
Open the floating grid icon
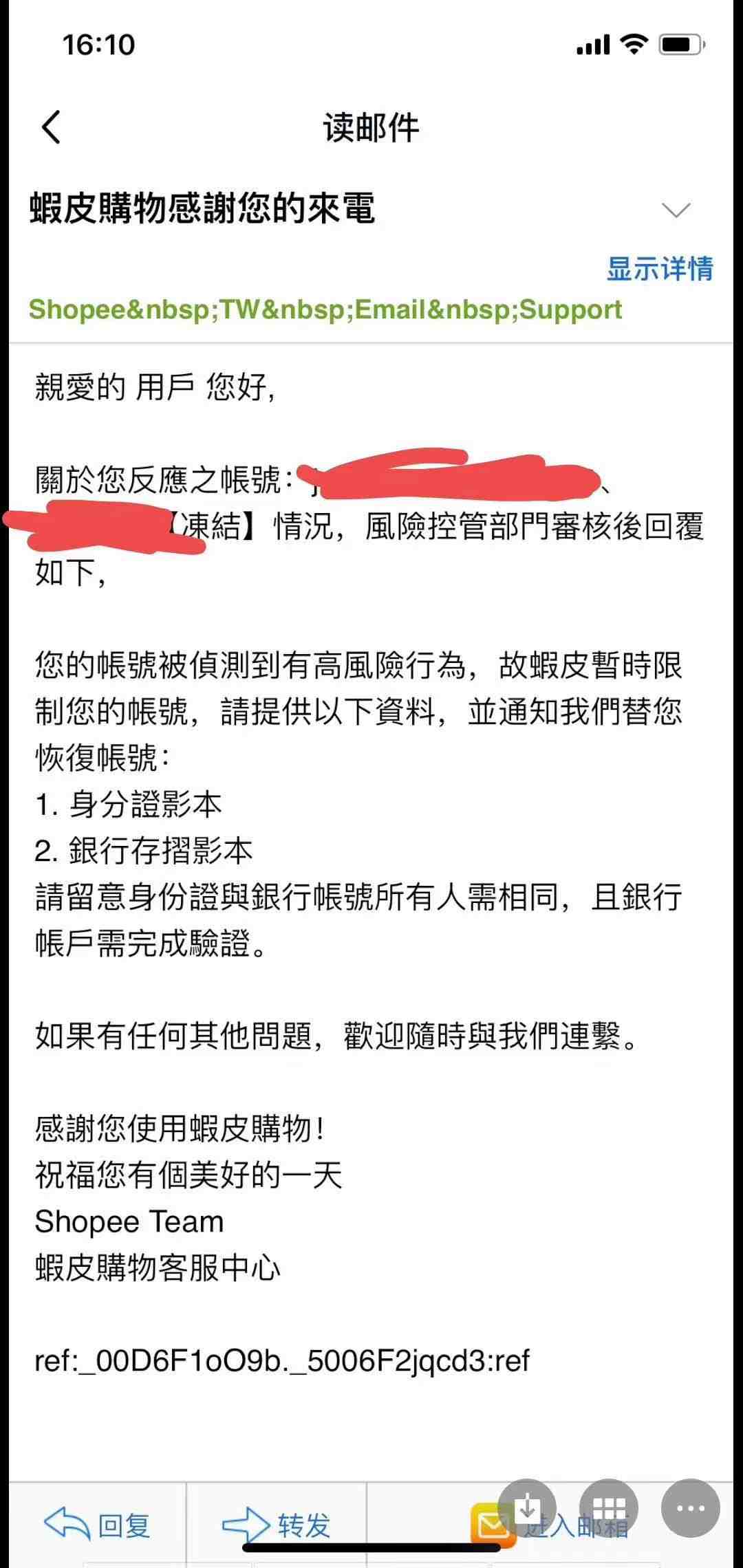[609, 1508]
